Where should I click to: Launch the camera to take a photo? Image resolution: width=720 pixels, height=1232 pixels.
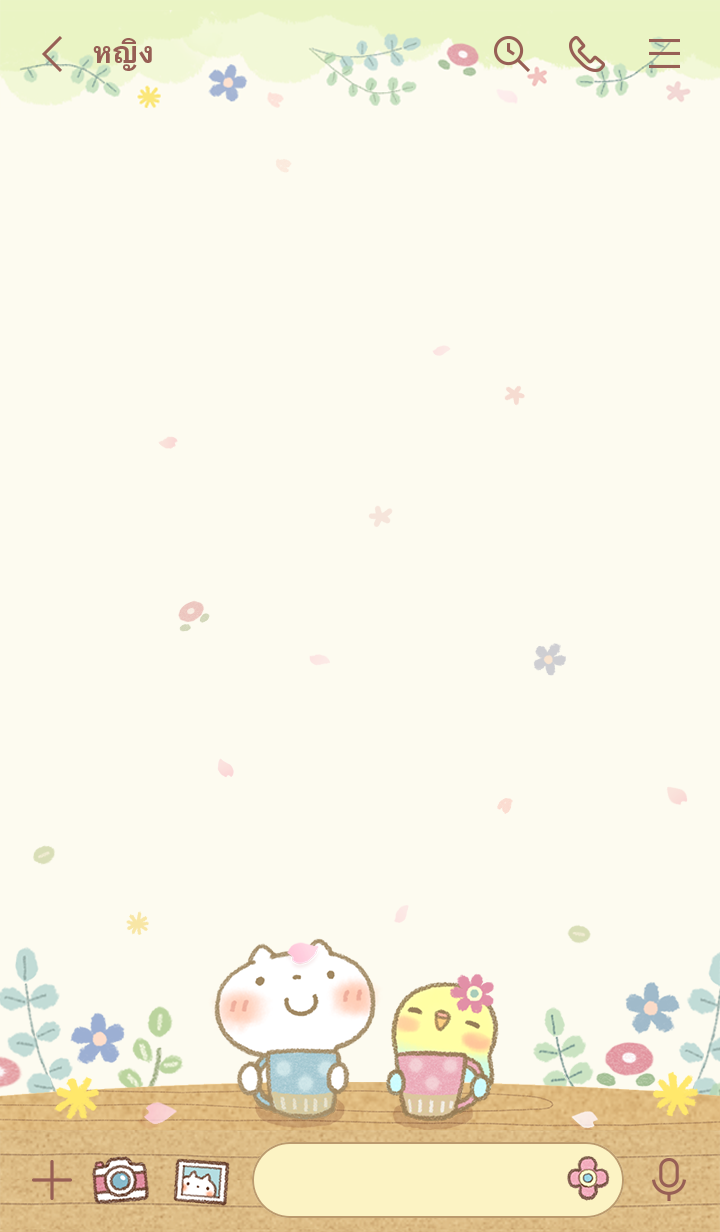pyautogui.click(x=121, y=1180)
